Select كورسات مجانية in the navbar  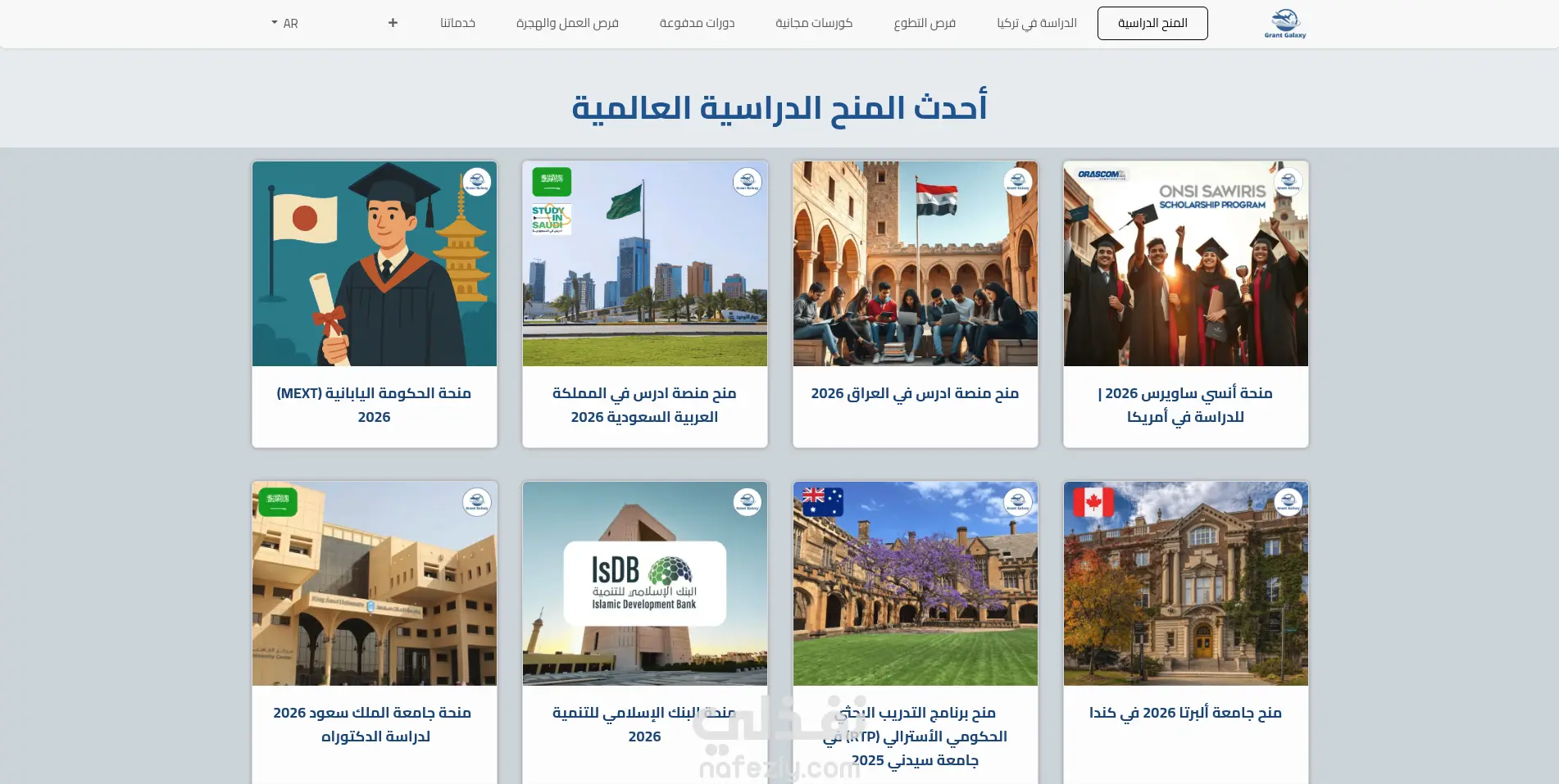[x=814, y=23]
